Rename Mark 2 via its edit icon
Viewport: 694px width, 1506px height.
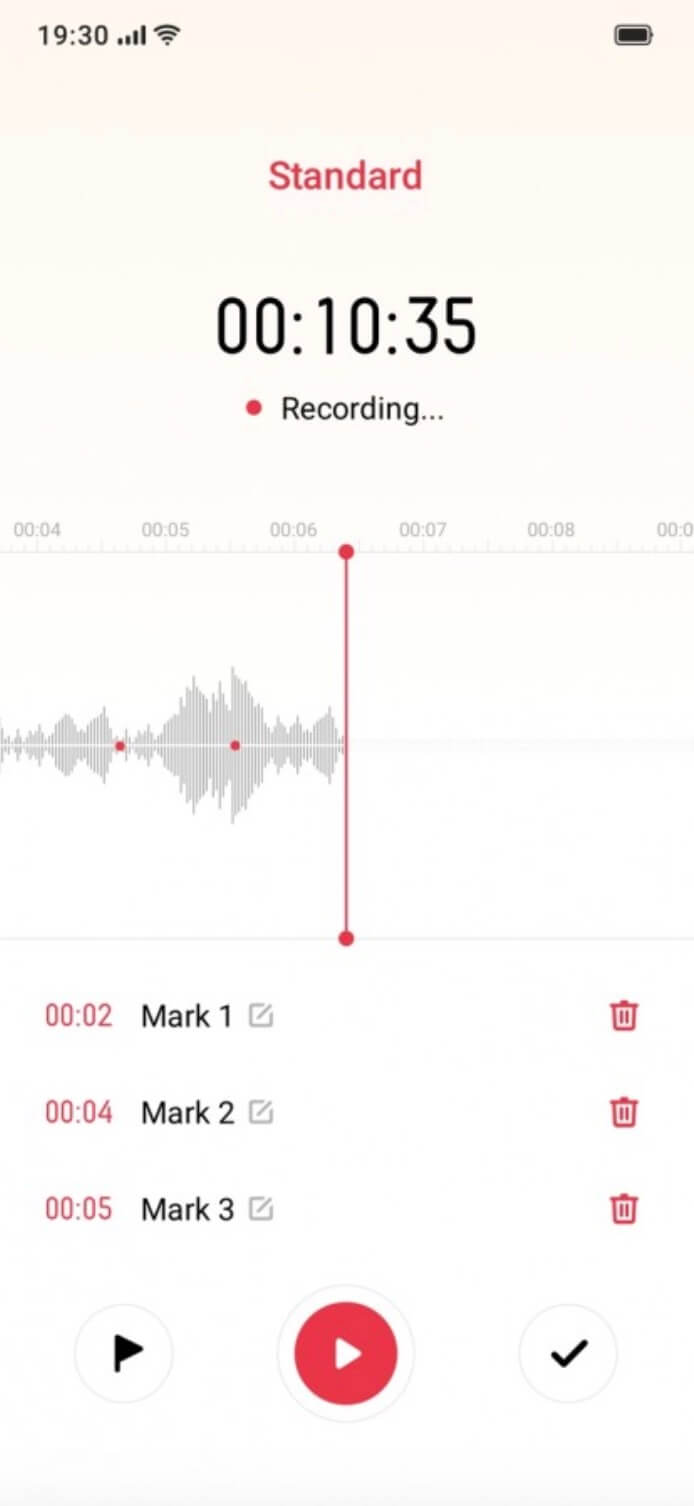click(260, 1112)
